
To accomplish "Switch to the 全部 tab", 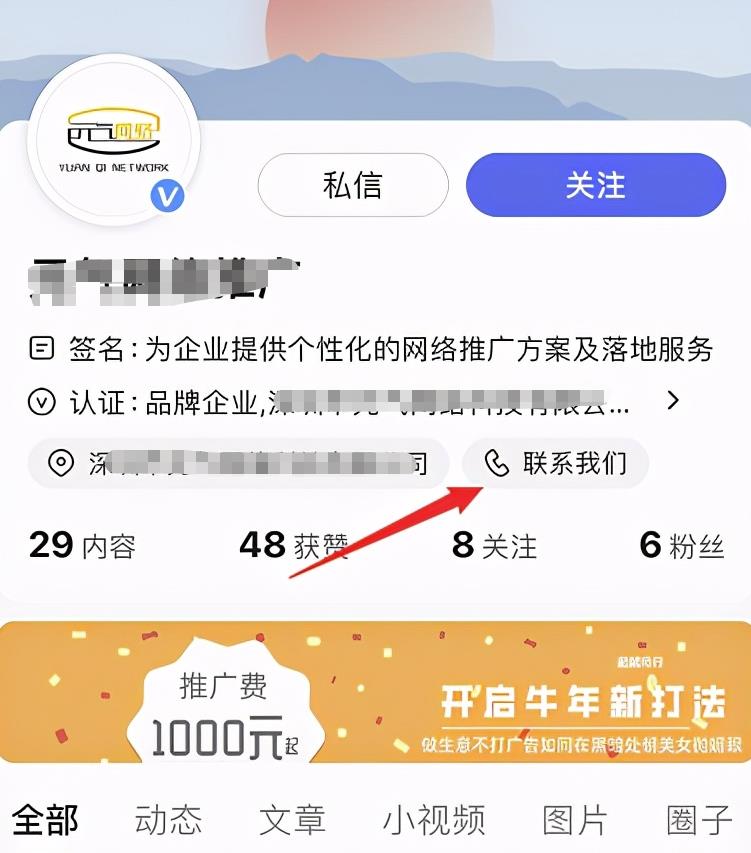I will (46, 820).
